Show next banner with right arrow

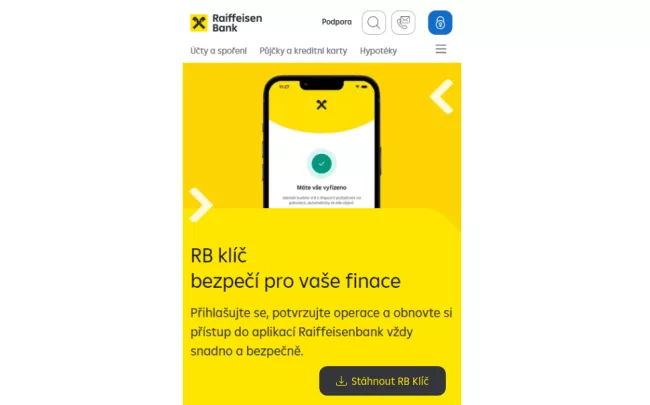point(441,96)
